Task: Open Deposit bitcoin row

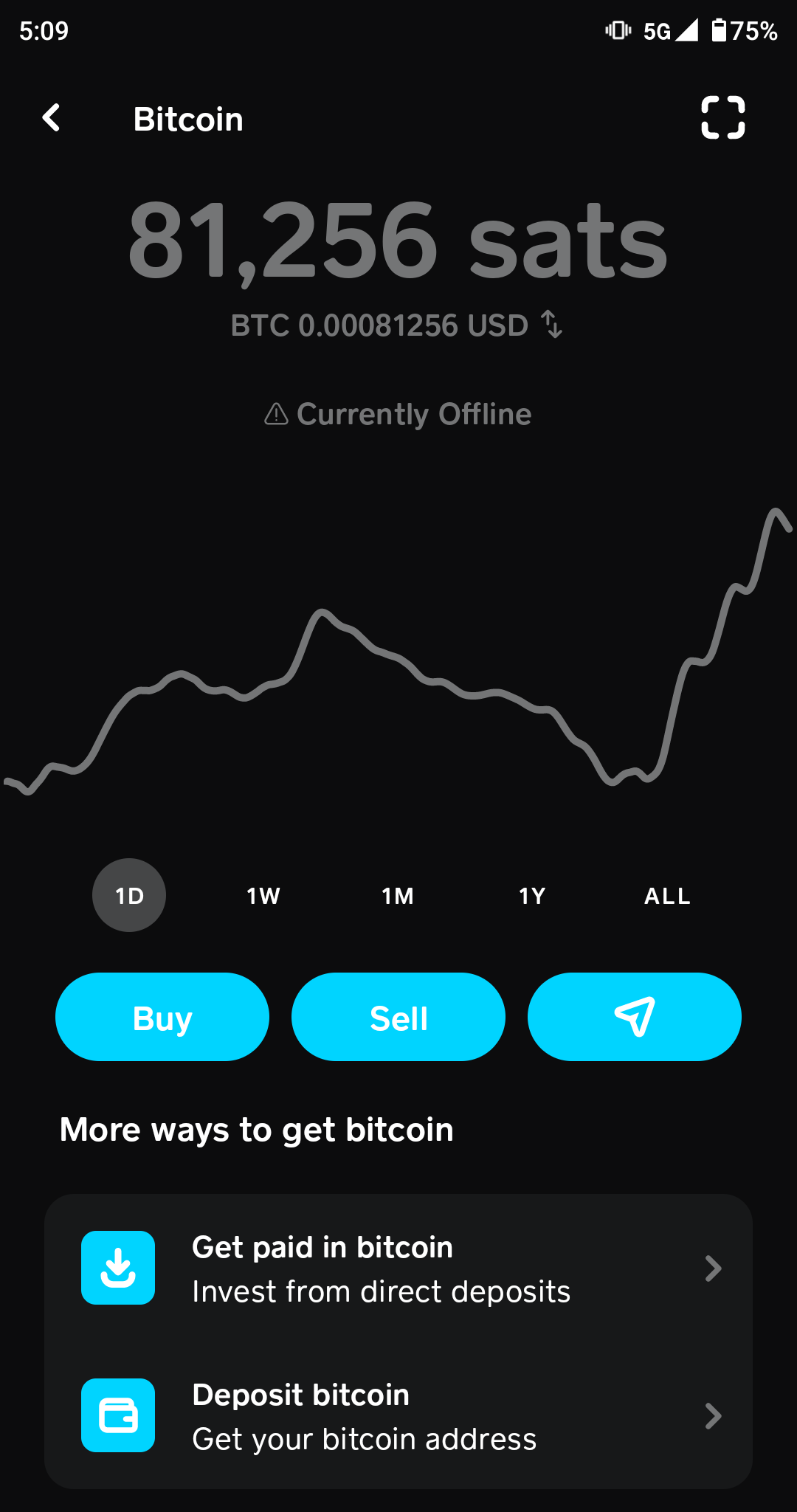Action: coord(398,1416)
